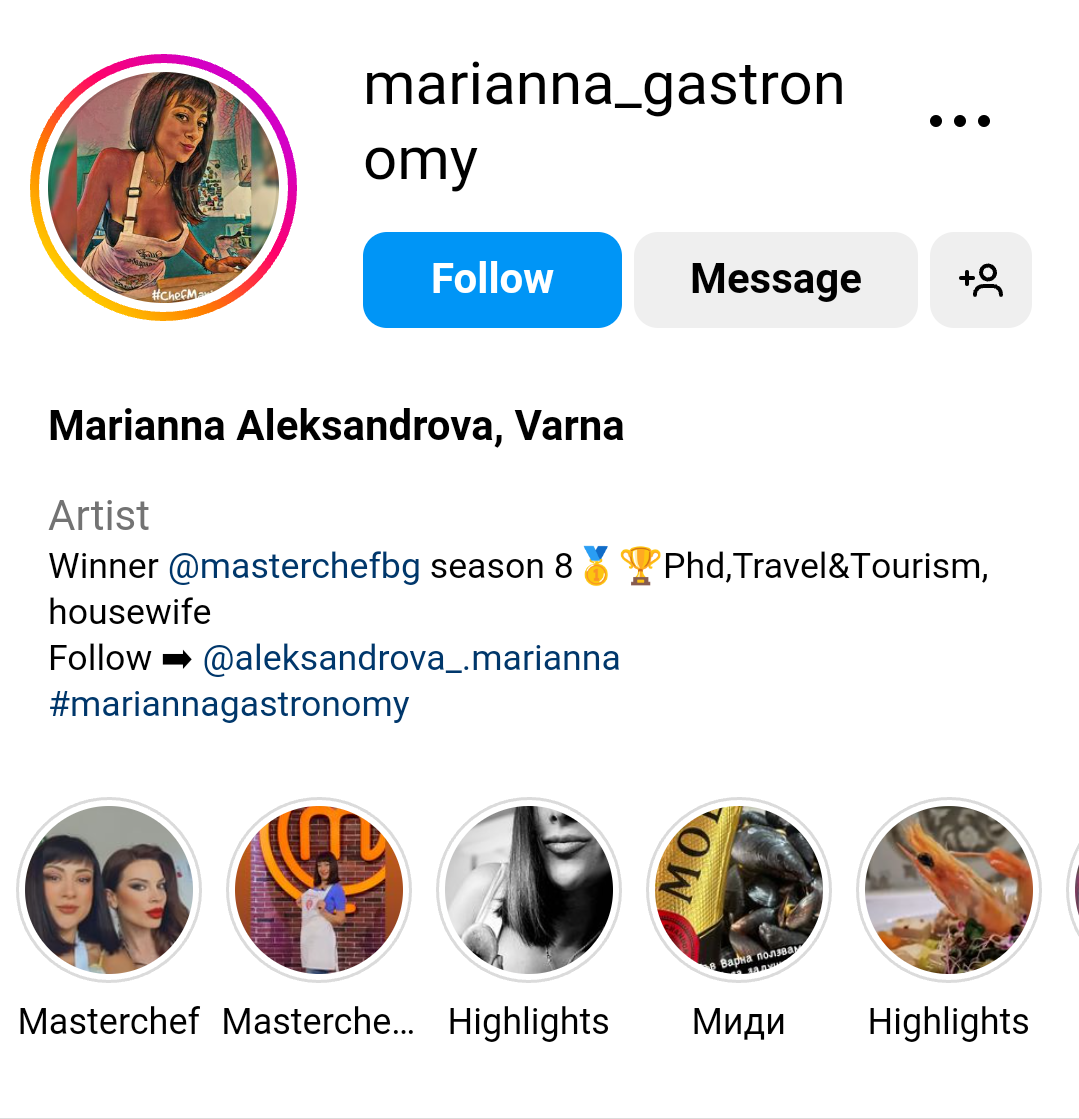Open the shrimp Highlights story
This screenshot has height=1119, width=1079.
948,890
